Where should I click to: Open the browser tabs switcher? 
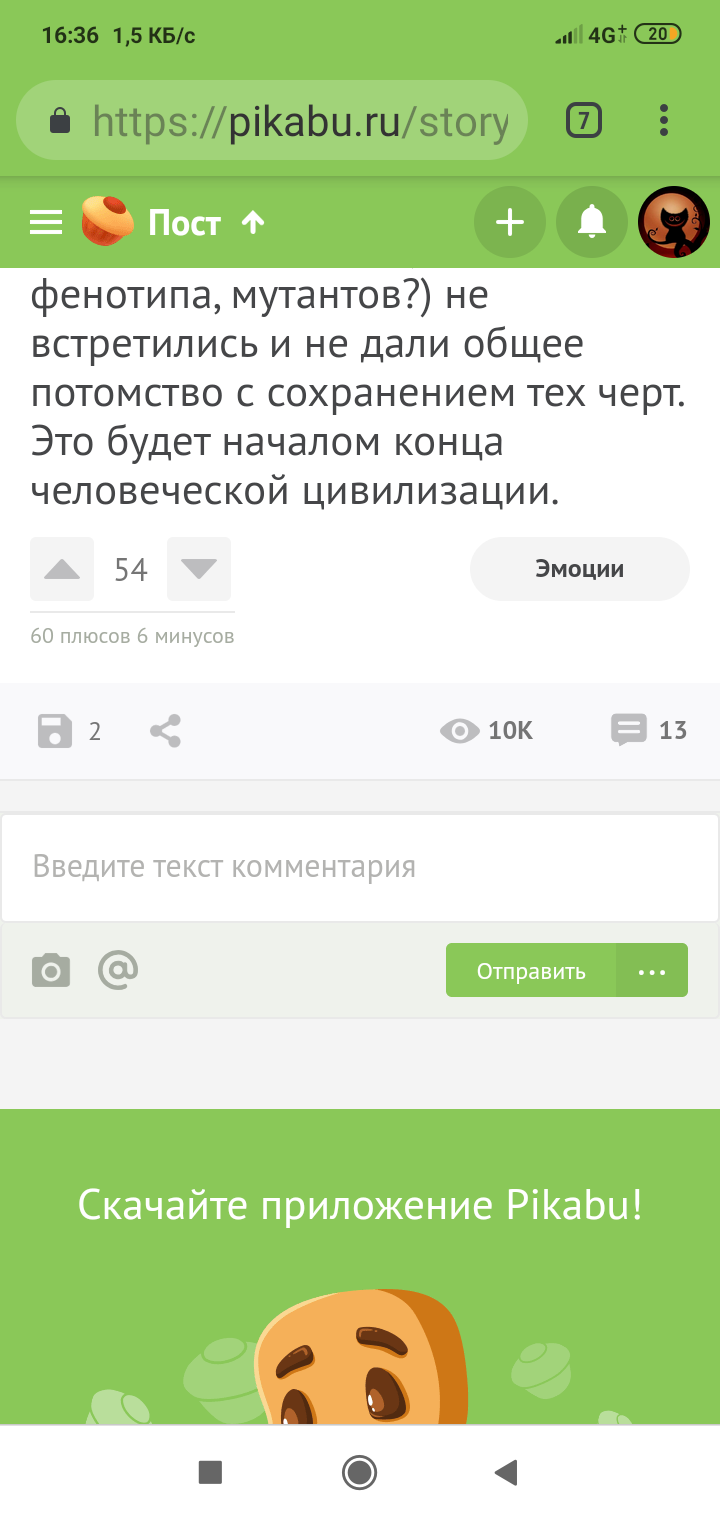pos(584,122)
